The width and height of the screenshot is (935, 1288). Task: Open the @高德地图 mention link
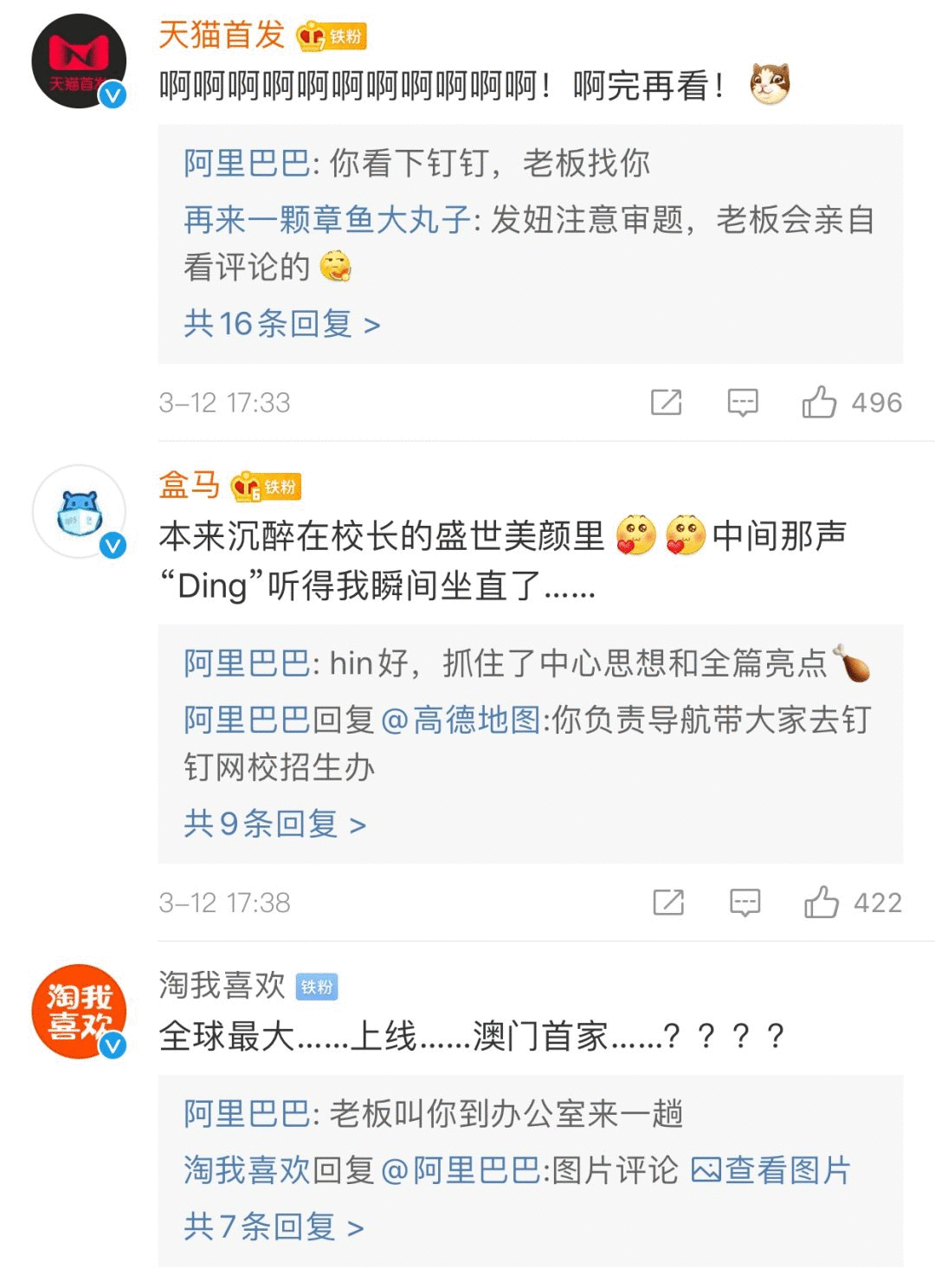(461, 720)
